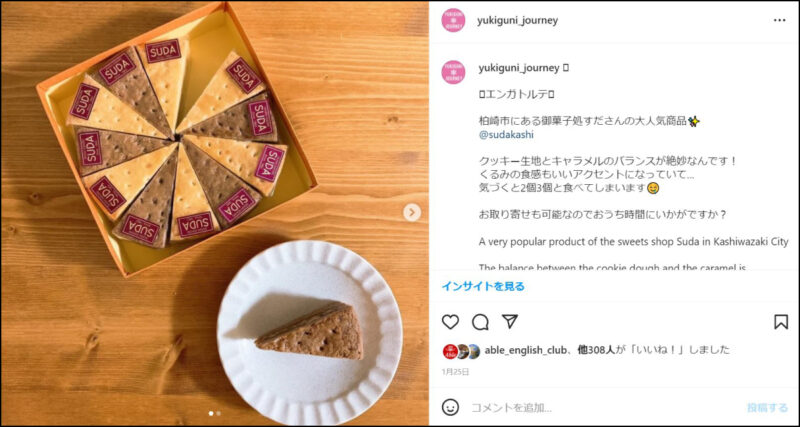800x427 pixels.
Task: Open comments via the speech bubble icon
Action: (x=480, y=322)
